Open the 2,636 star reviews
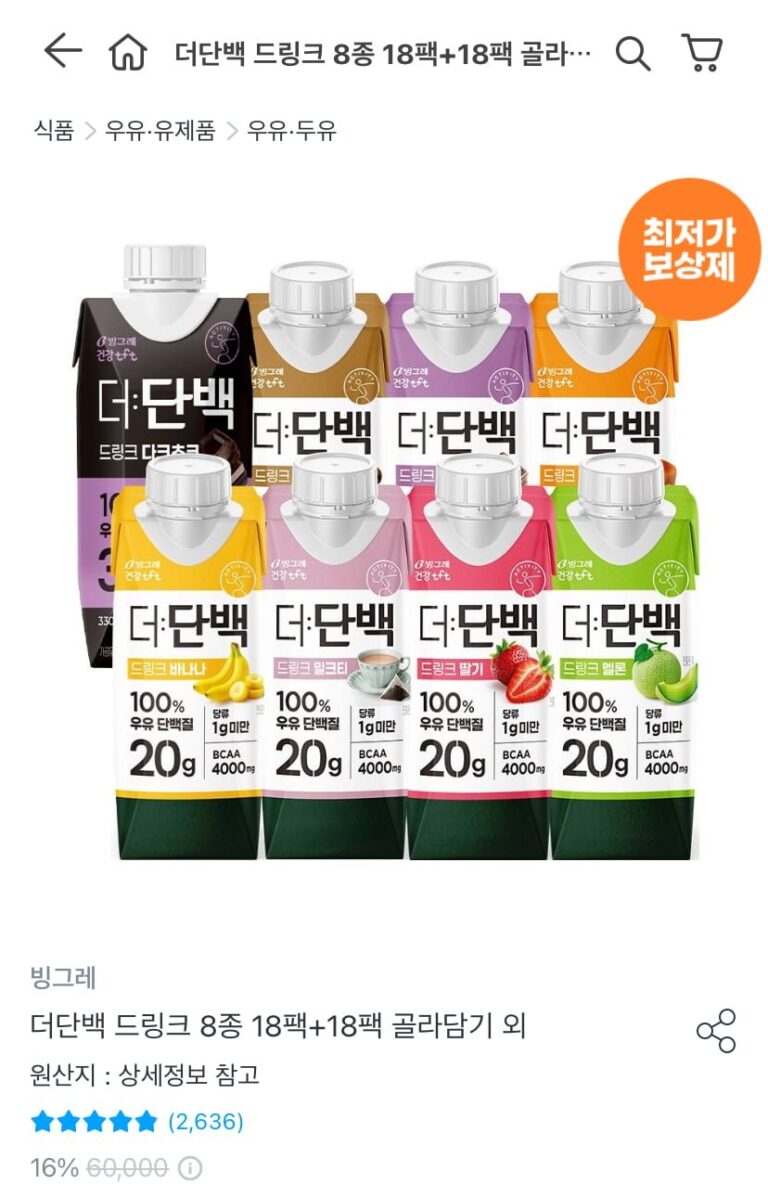This screenshot has height=1184, width=768. [137, 1121]
